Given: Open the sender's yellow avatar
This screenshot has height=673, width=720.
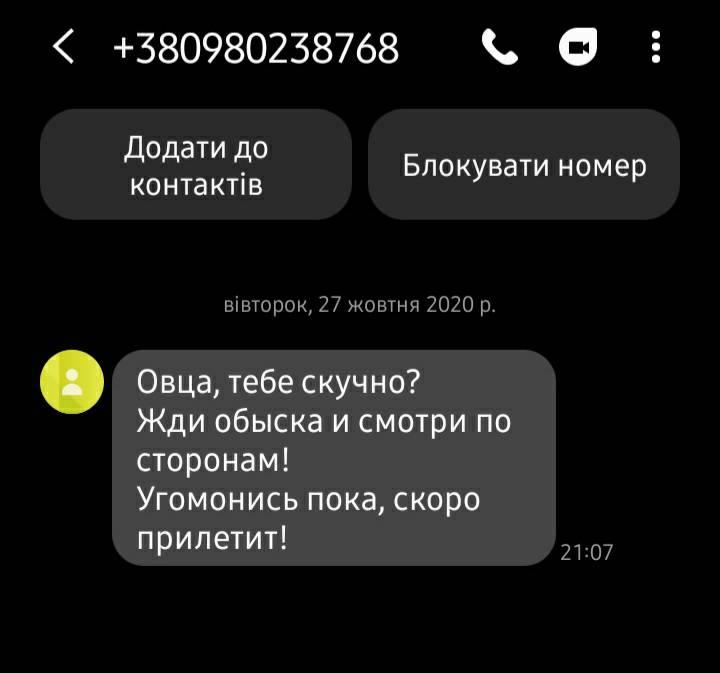Looking at the screenshot, I should click(x=72, y=381).
